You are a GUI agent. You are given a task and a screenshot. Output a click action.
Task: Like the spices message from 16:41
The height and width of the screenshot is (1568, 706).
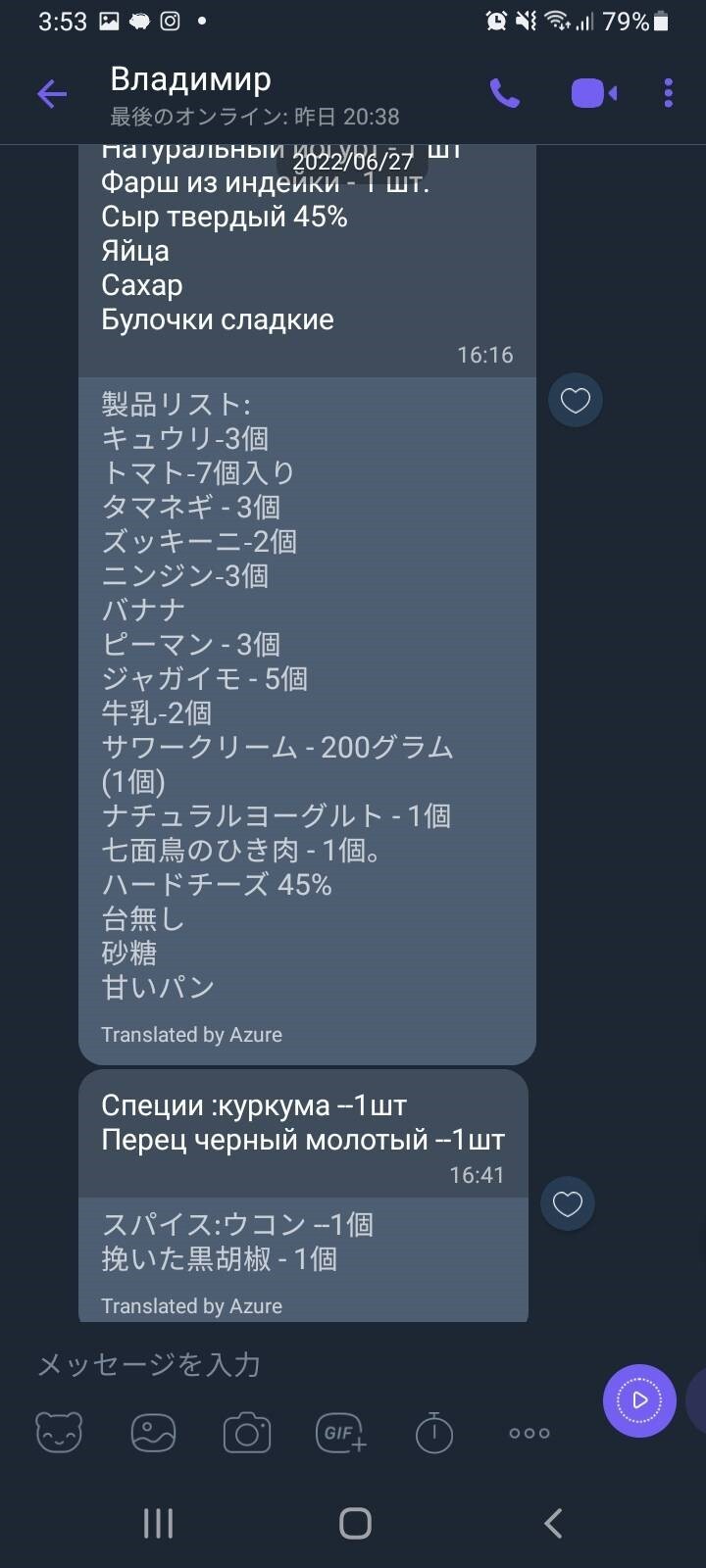[x=568, y=1204]
